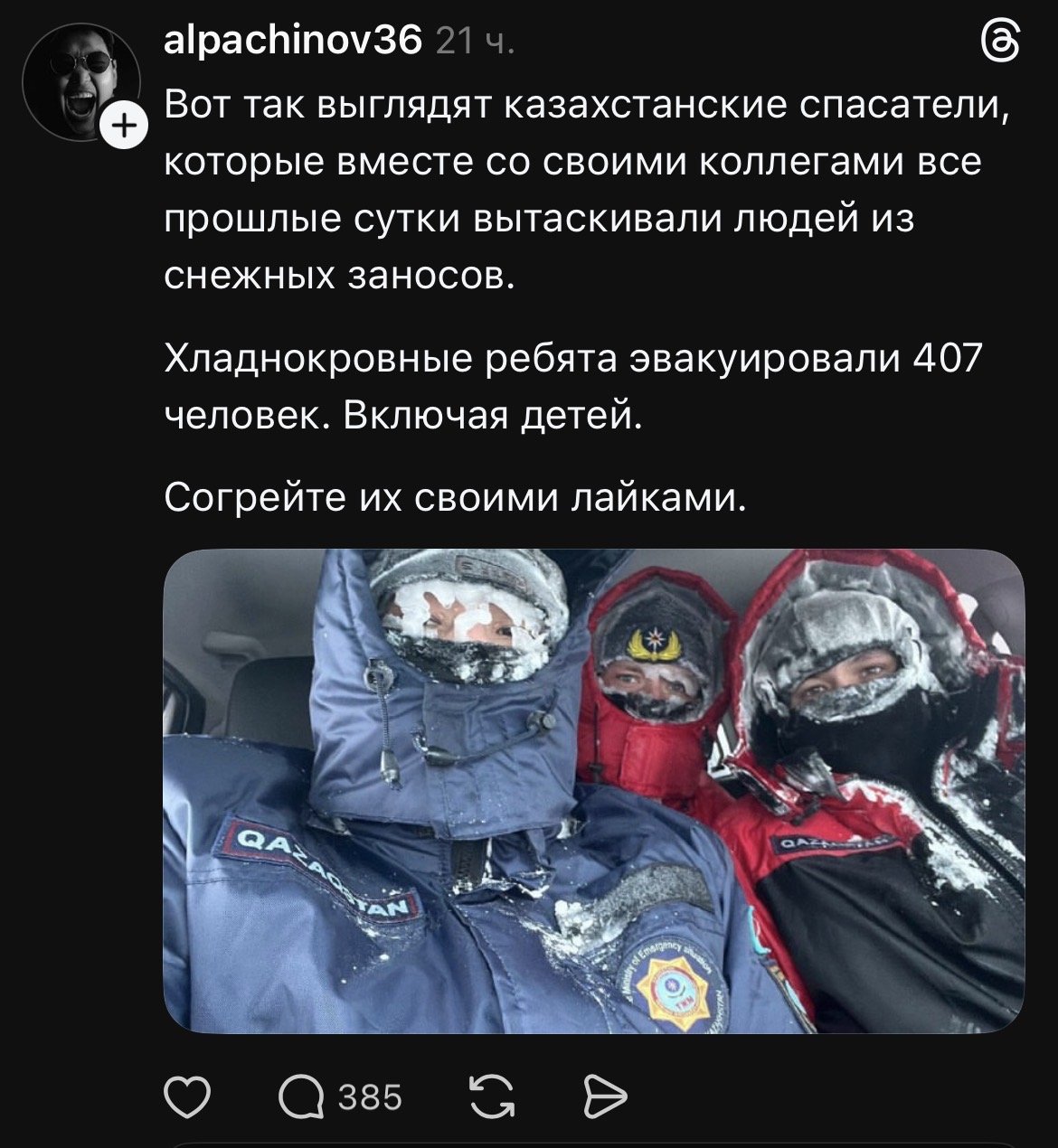Tap the Threads logo icon
The image size is (1058, 1148).
[1000, 42]
